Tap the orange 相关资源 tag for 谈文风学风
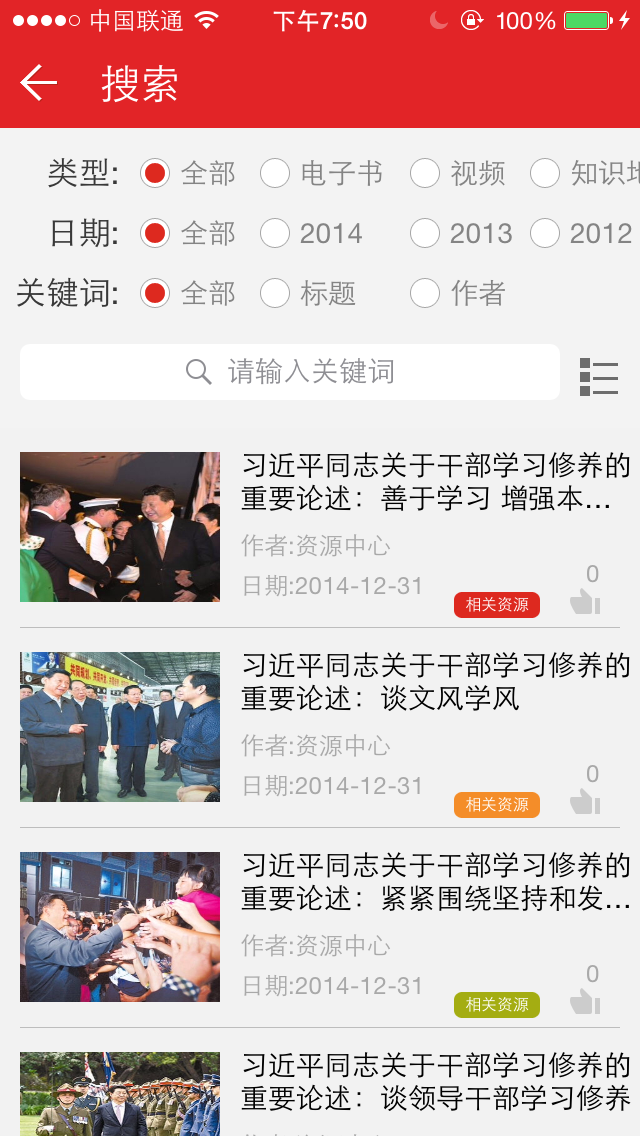 [497, 804]
